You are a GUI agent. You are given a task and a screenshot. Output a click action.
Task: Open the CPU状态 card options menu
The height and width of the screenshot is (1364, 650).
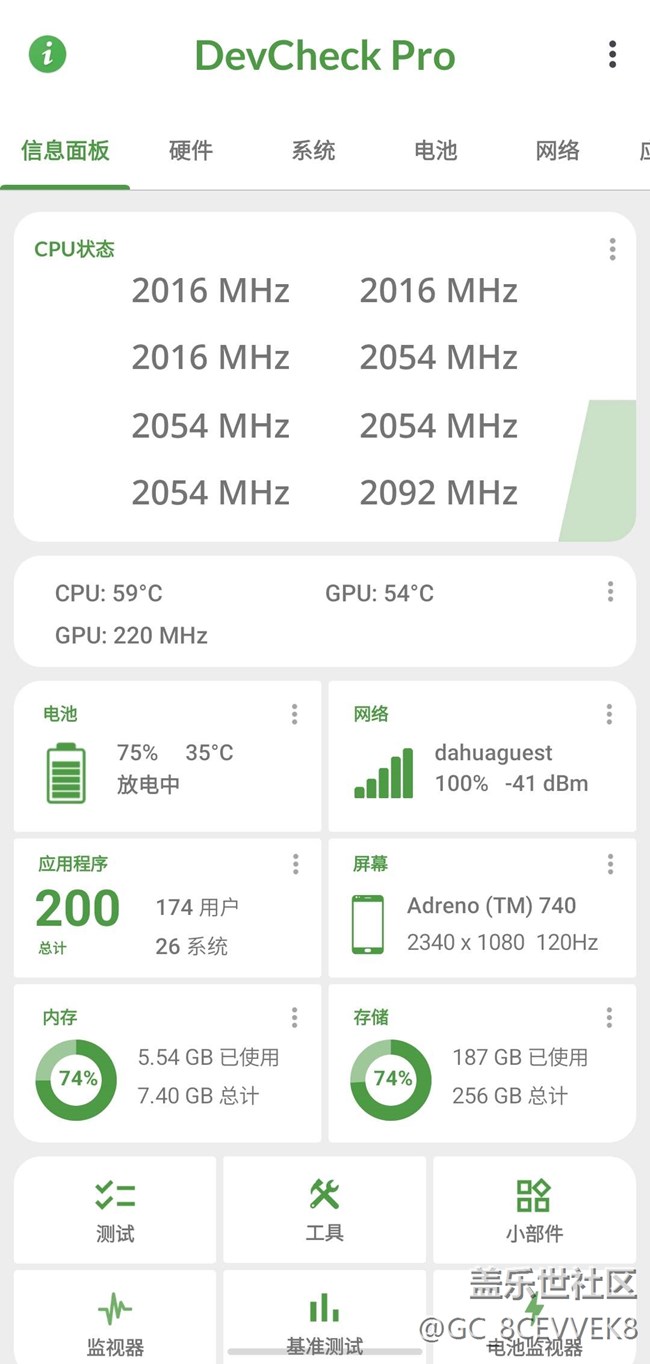point(612,249)
